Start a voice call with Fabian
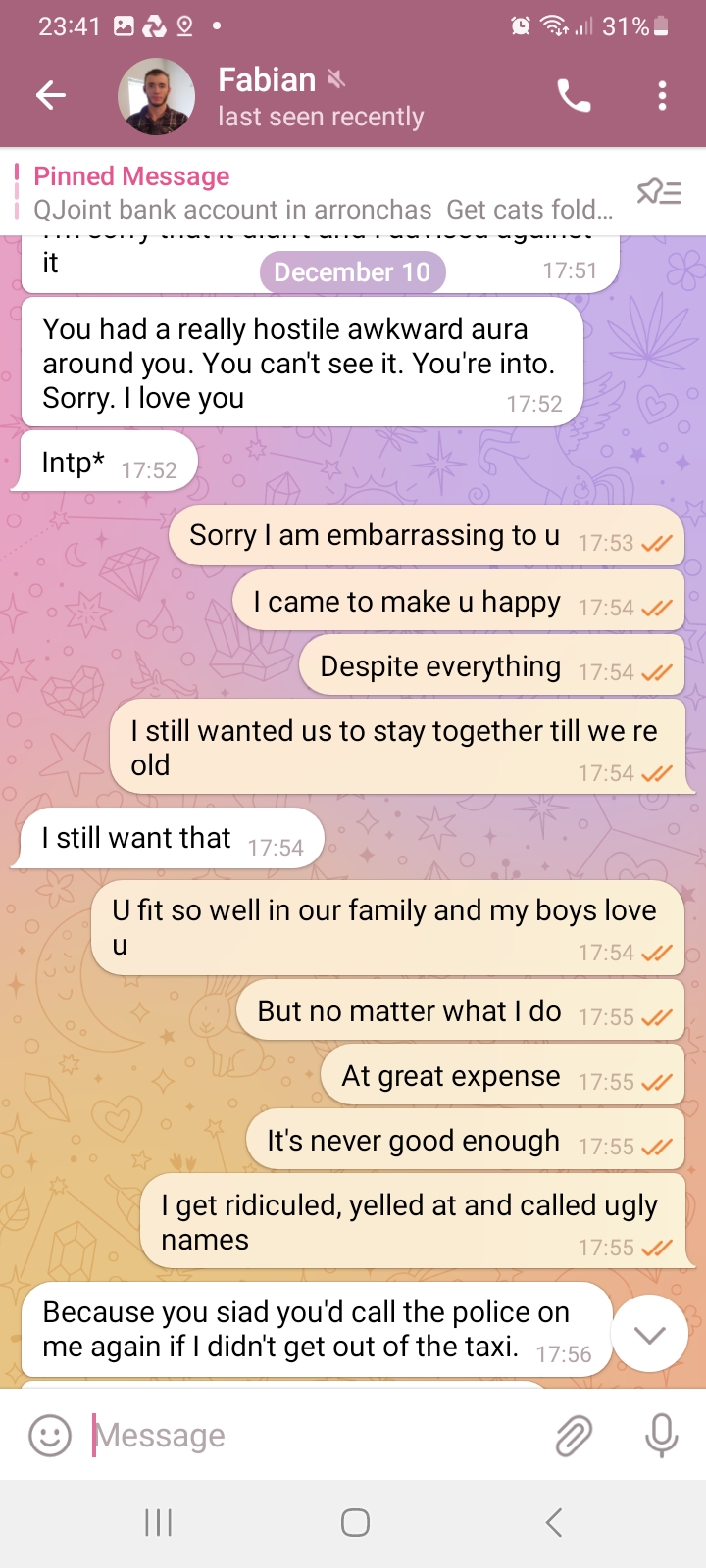The height and width of the screenshot is (1568, 706). (x=574, y=96)
